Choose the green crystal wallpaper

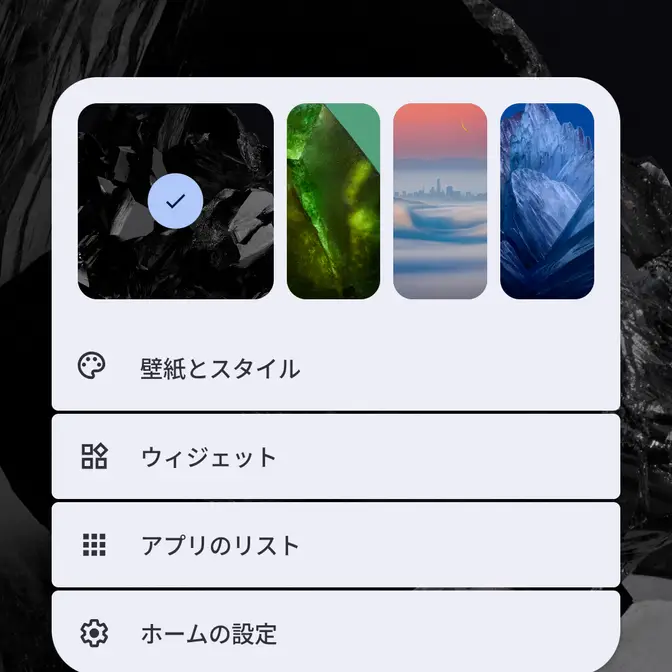[x=333, y=201]
